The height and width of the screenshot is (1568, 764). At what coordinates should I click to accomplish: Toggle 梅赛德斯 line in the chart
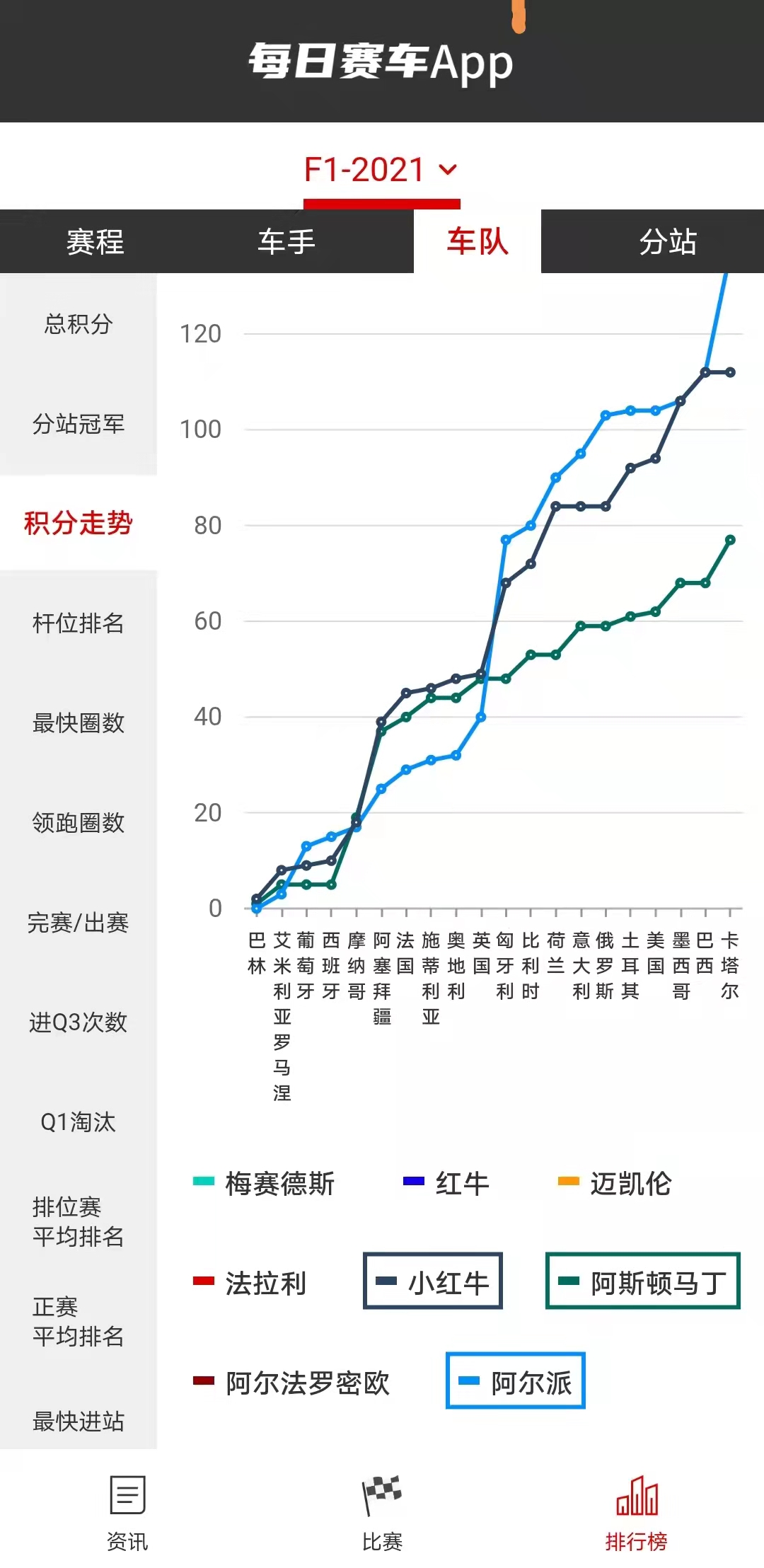tap(265, 1183)
